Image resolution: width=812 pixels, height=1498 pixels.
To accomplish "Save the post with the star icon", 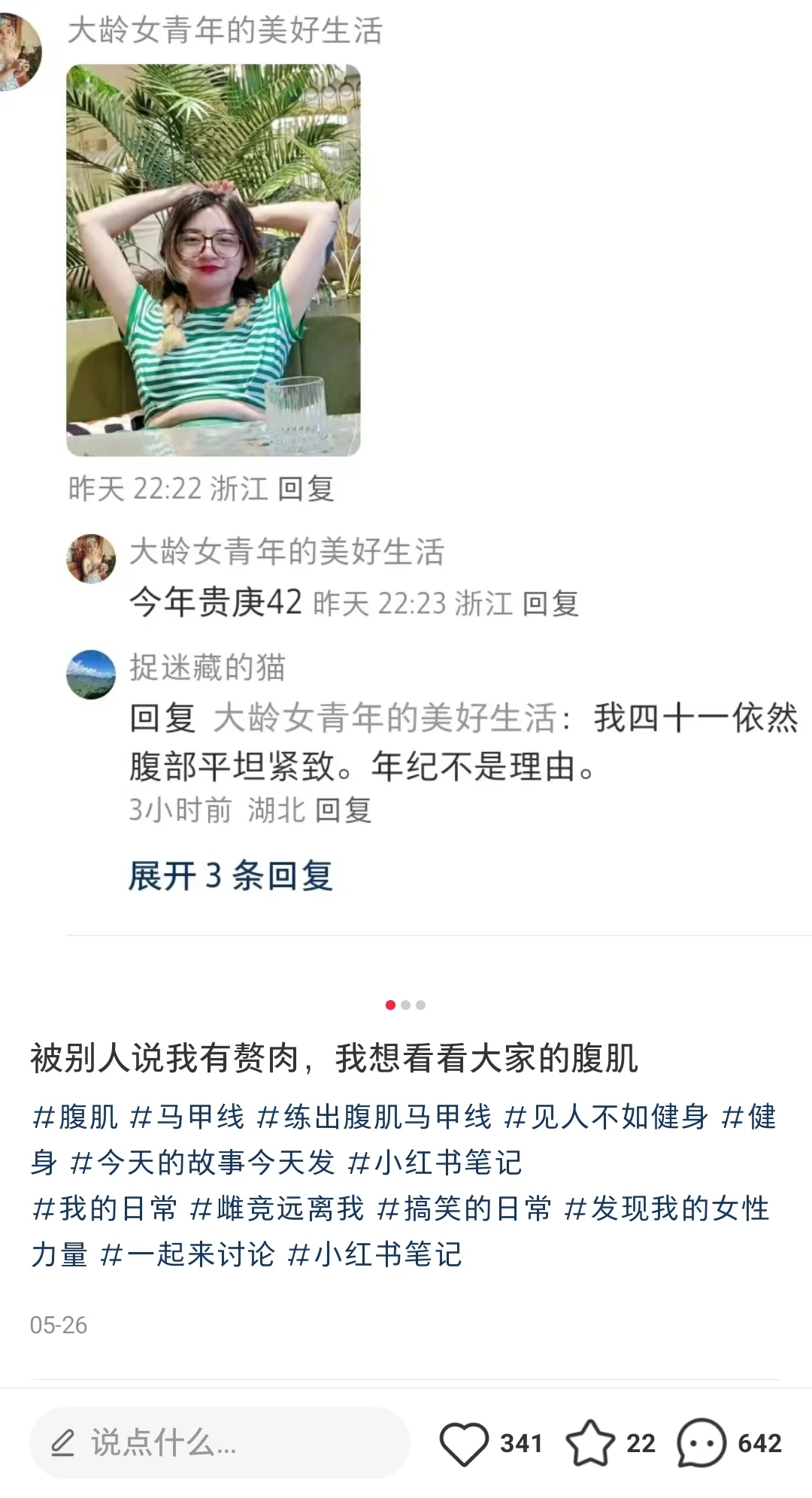I will pos(590,1443).
